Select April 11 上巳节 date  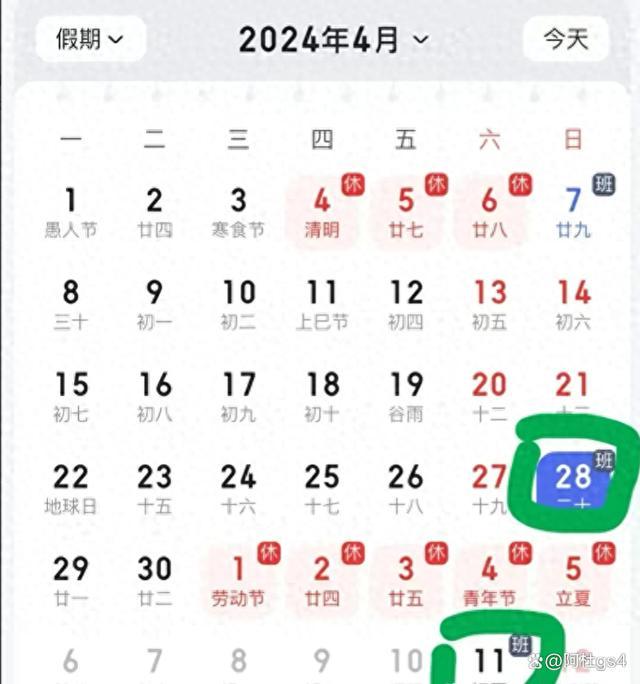coord(322,303)
